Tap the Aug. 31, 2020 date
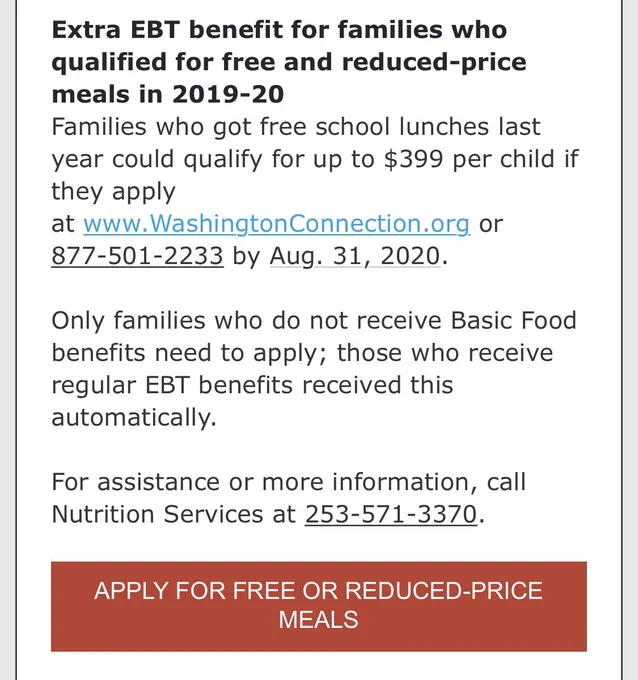The width and height of the screenshot is (638, 680). click(x=355, y=256)
